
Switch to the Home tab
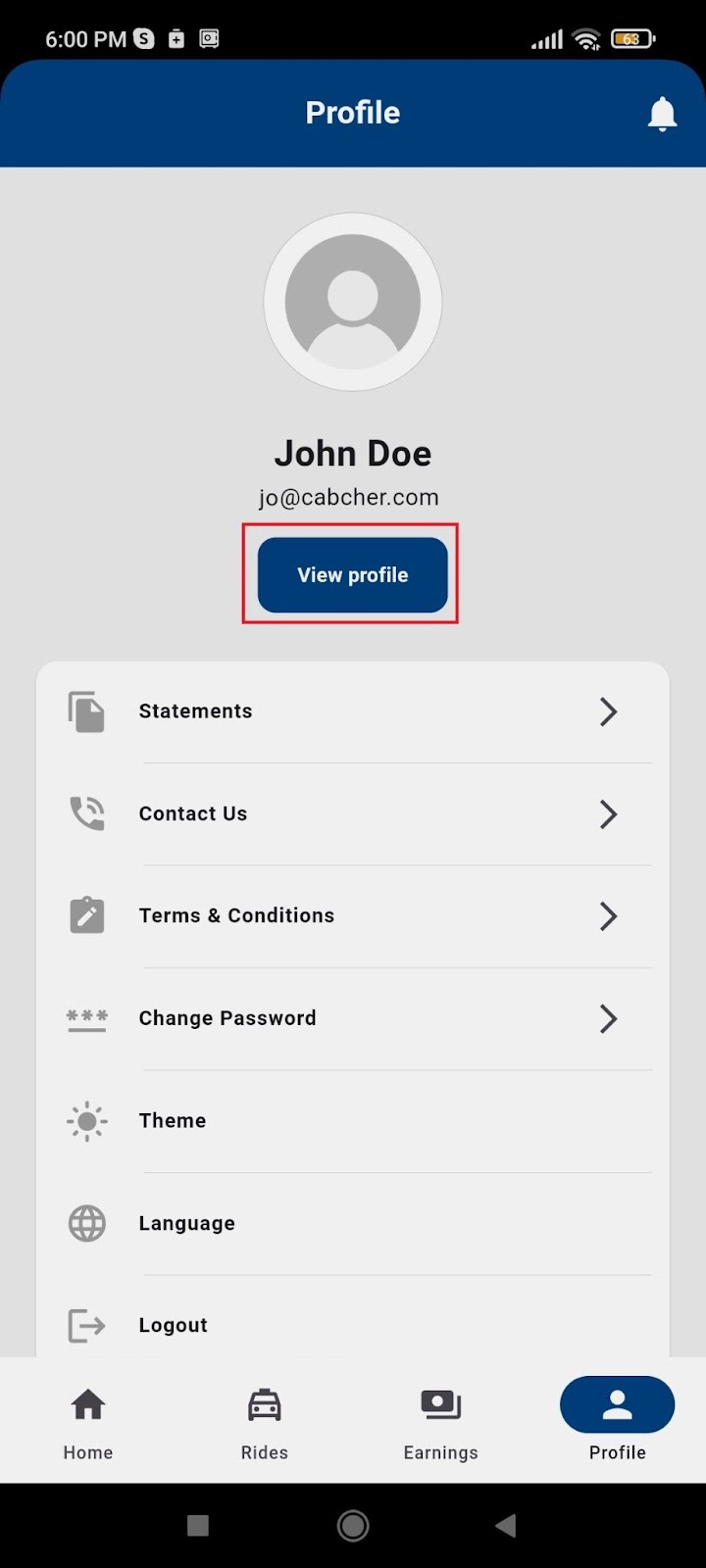coord(88,1423)
